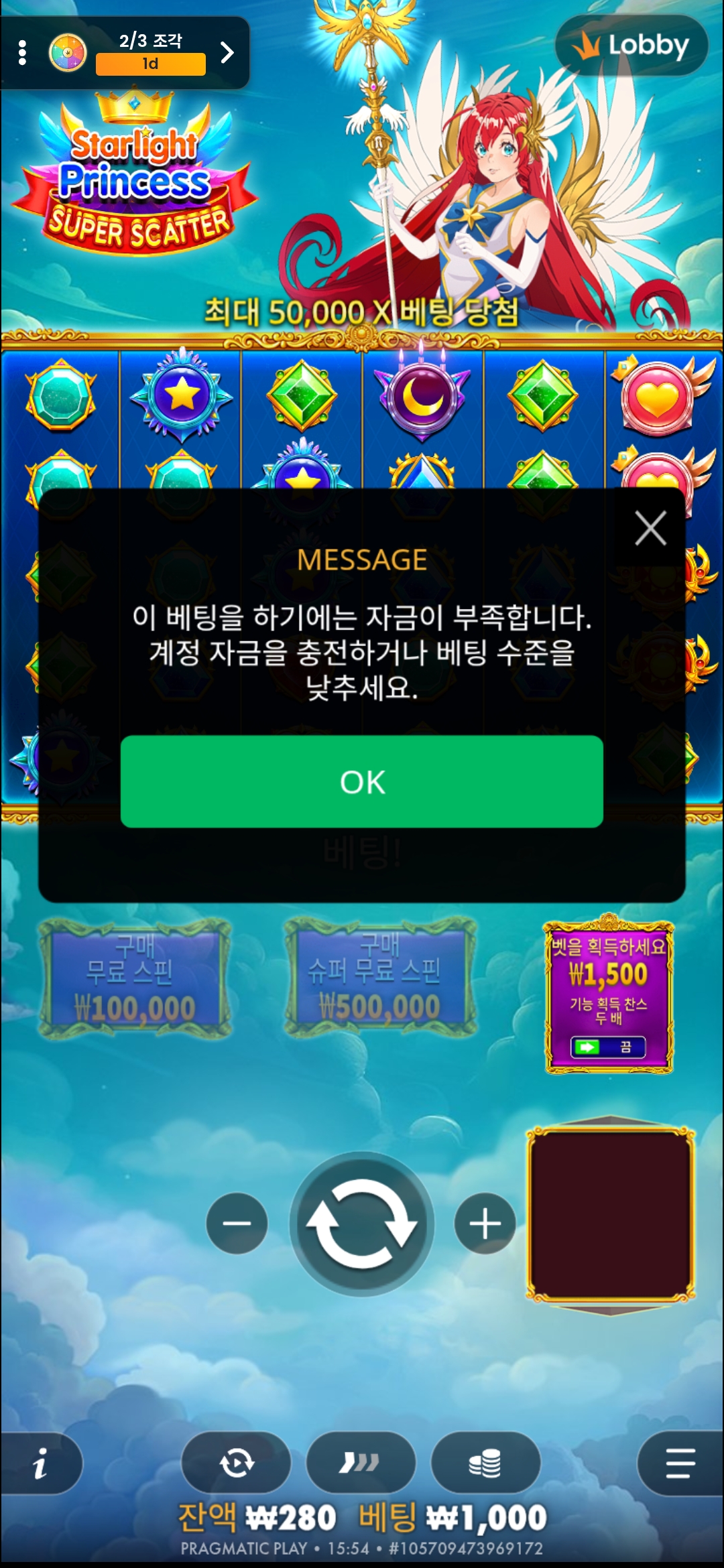This screenshot has width=724, height=1568.
Task: Toggle the turbo spin arrows button
Action: click(x=361, y=1463)
